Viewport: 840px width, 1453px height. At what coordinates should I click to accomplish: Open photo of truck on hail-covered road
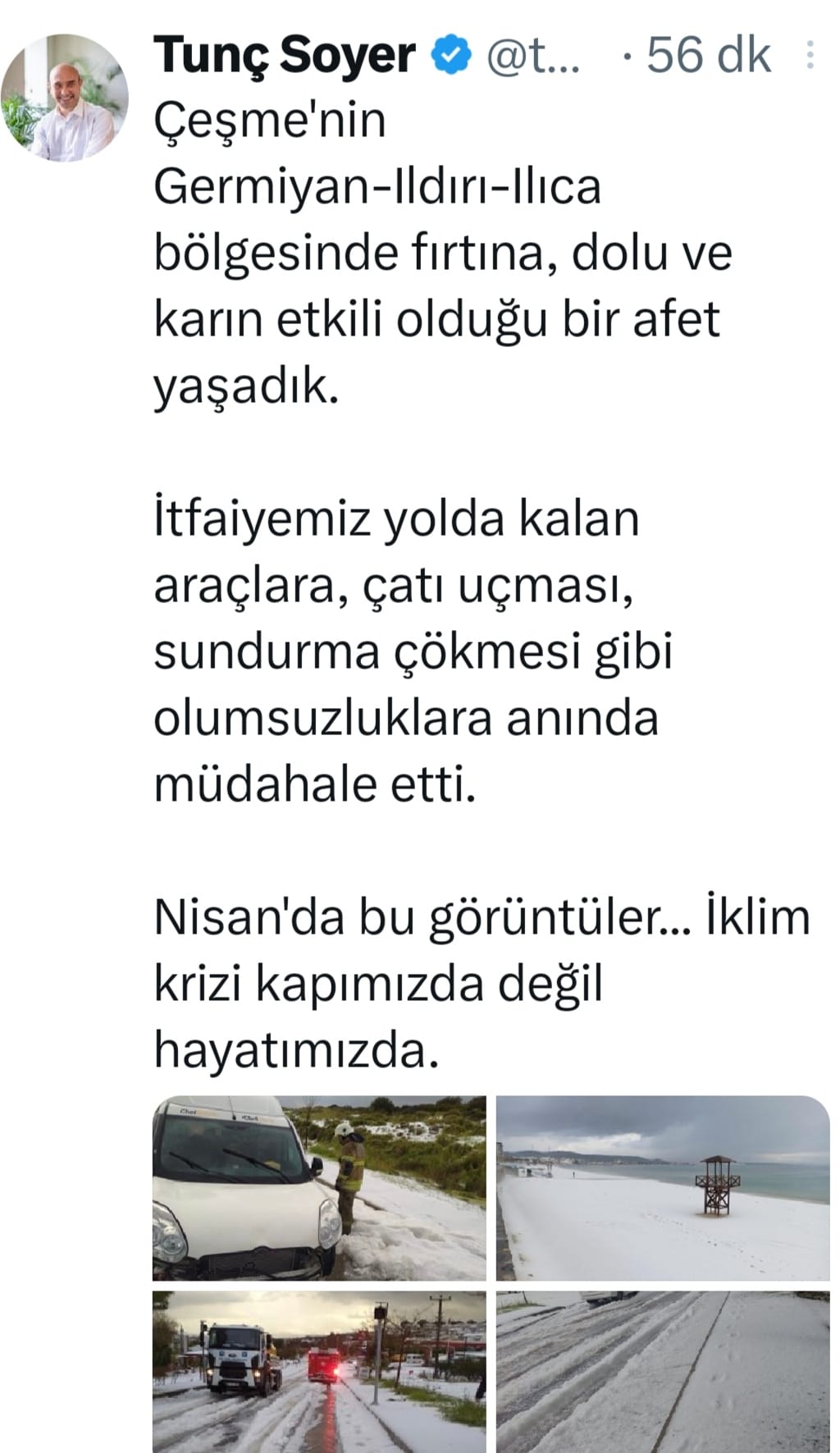319,1371
